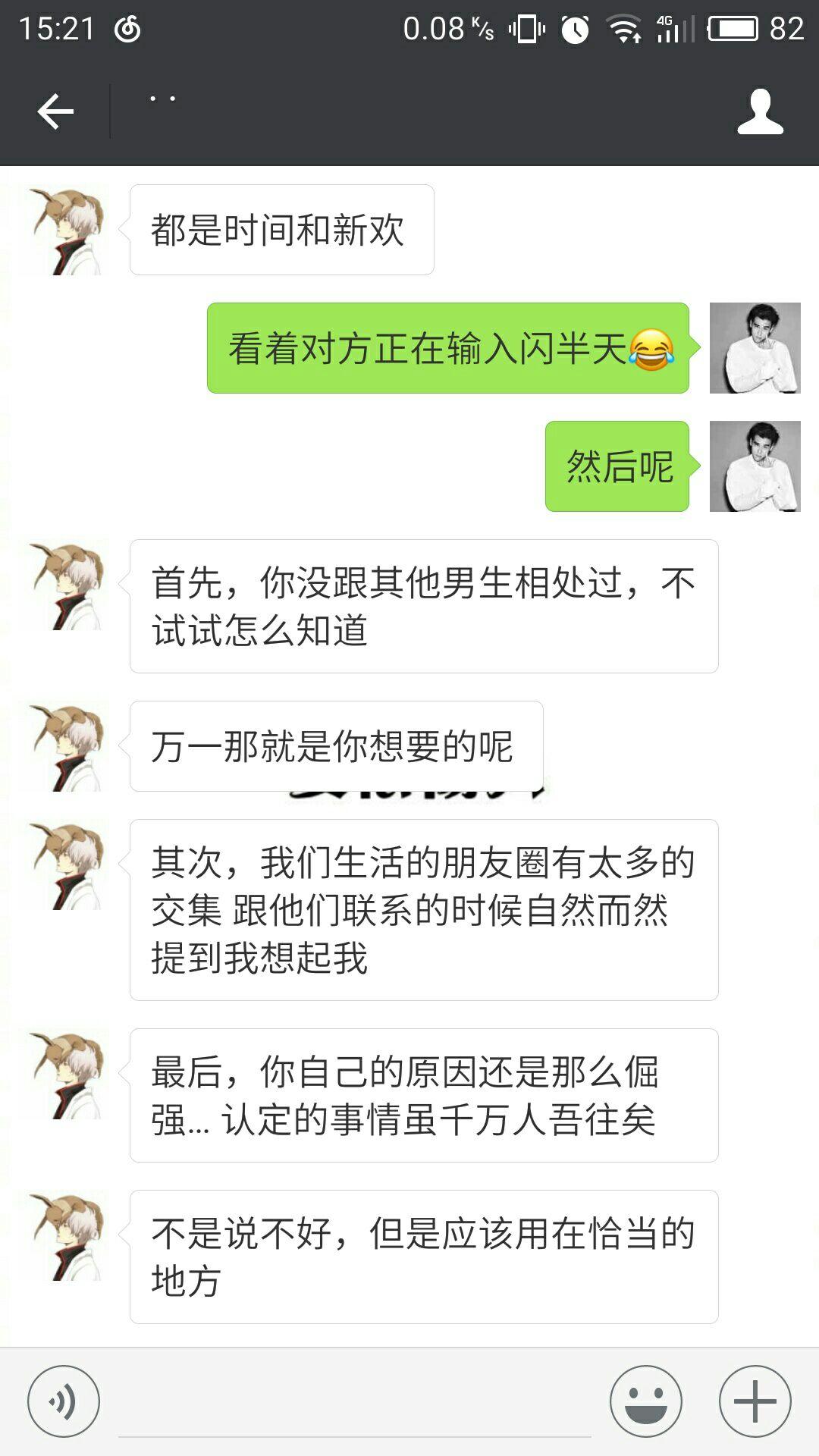Open the contact profile icon in the header
This screenshot has width=819, height=1456.
coord(760,112)
